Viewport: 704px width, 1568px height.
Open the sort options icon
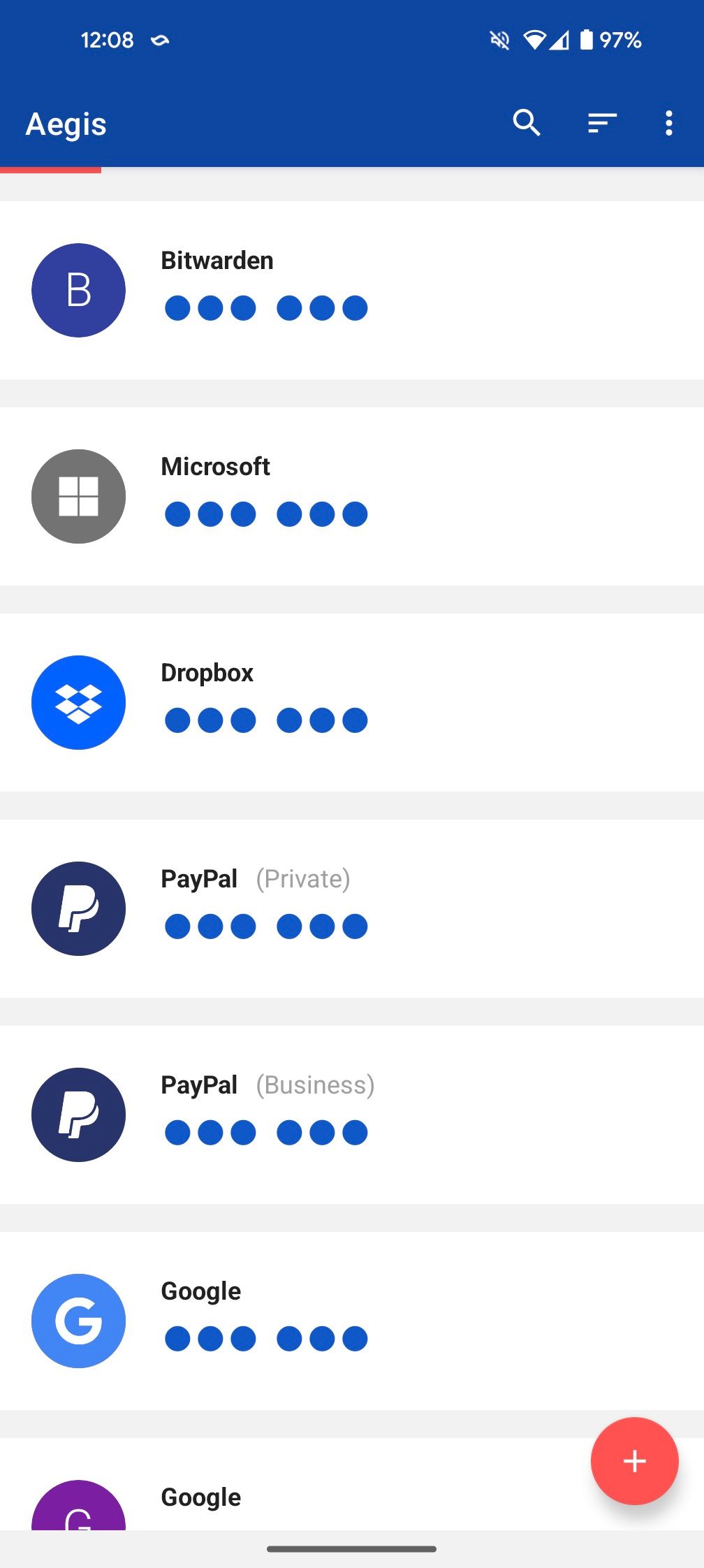601,123
